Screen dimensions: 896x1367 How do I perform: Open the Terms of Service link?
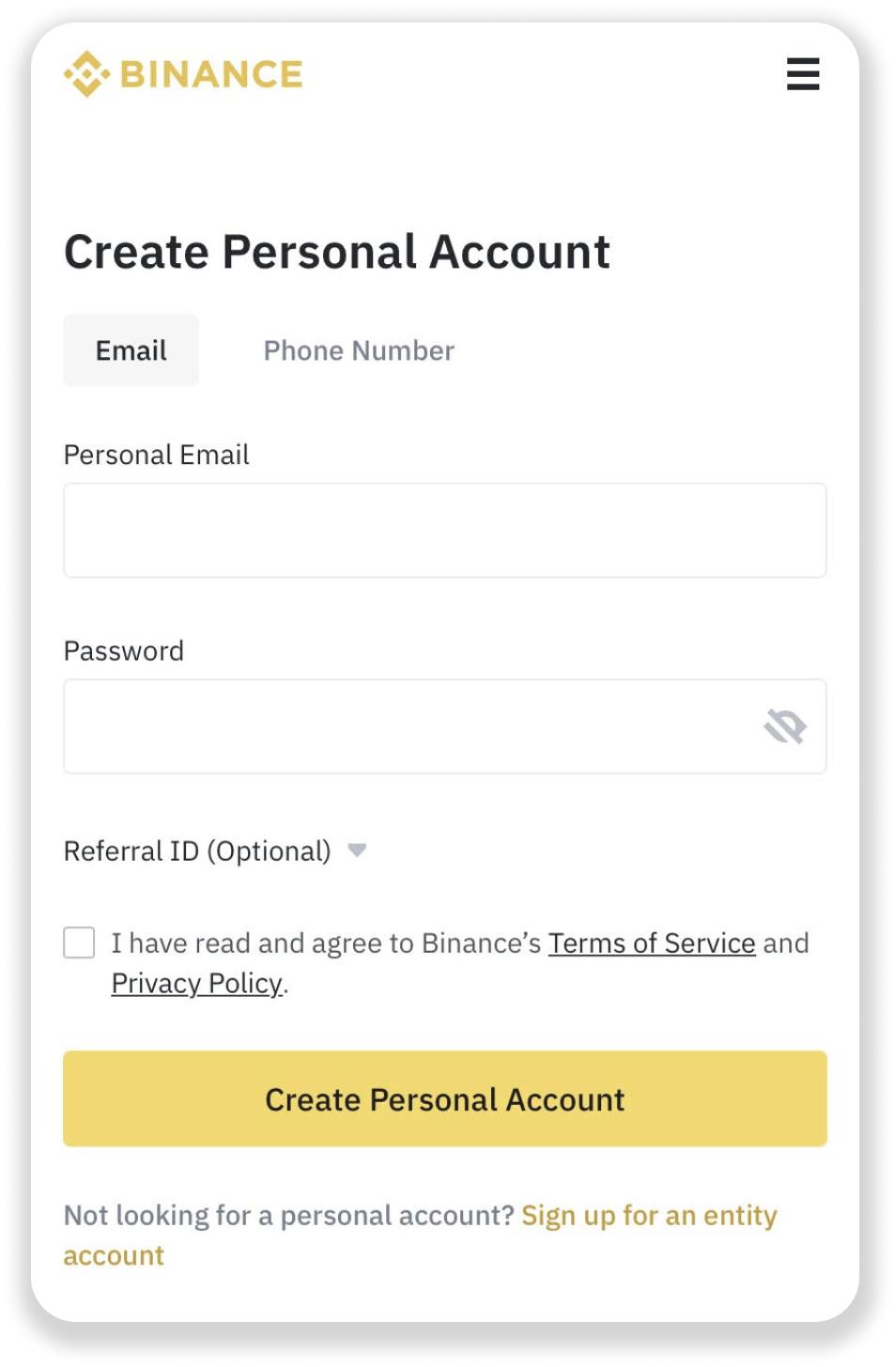click(652, 943)
